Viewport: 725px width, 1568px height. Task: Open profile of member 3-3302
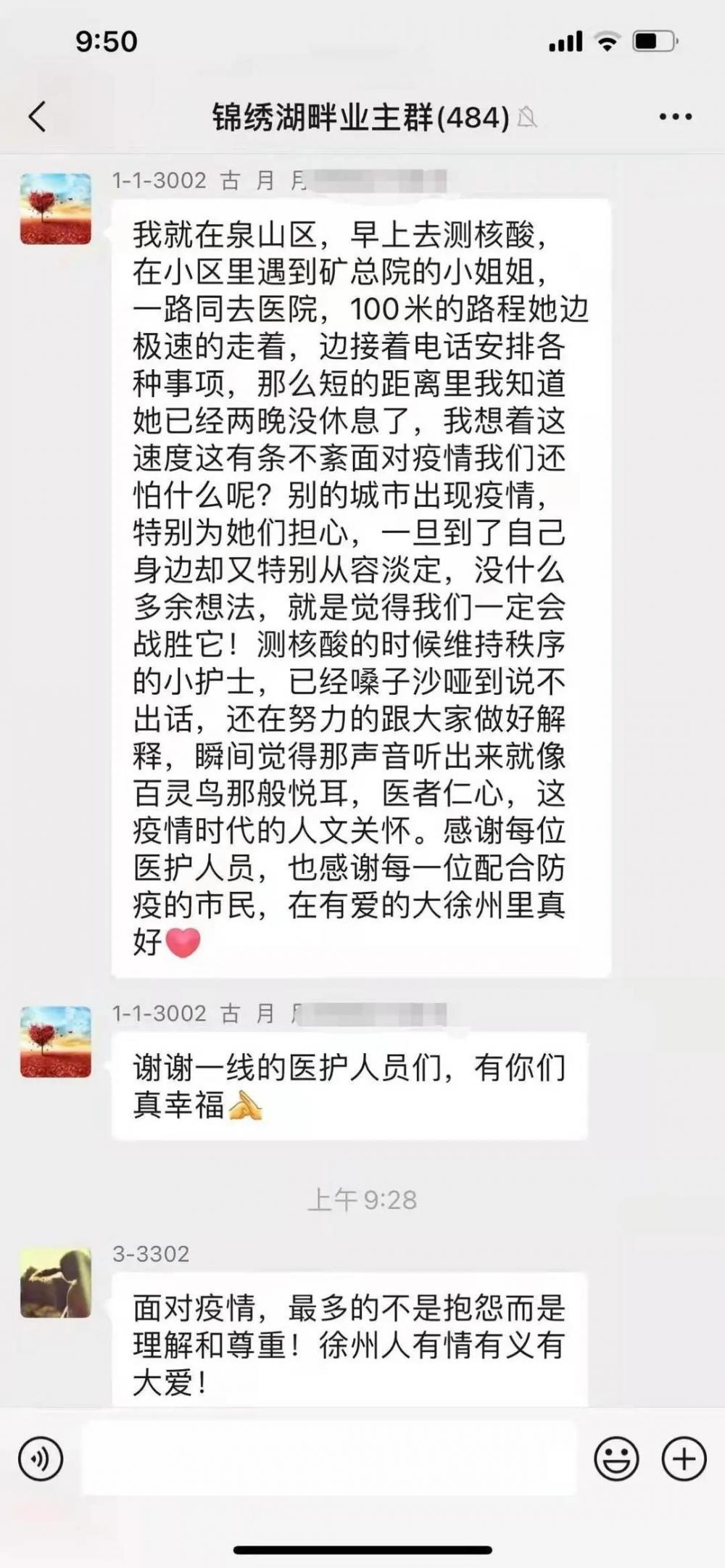tap(56, 1282)
